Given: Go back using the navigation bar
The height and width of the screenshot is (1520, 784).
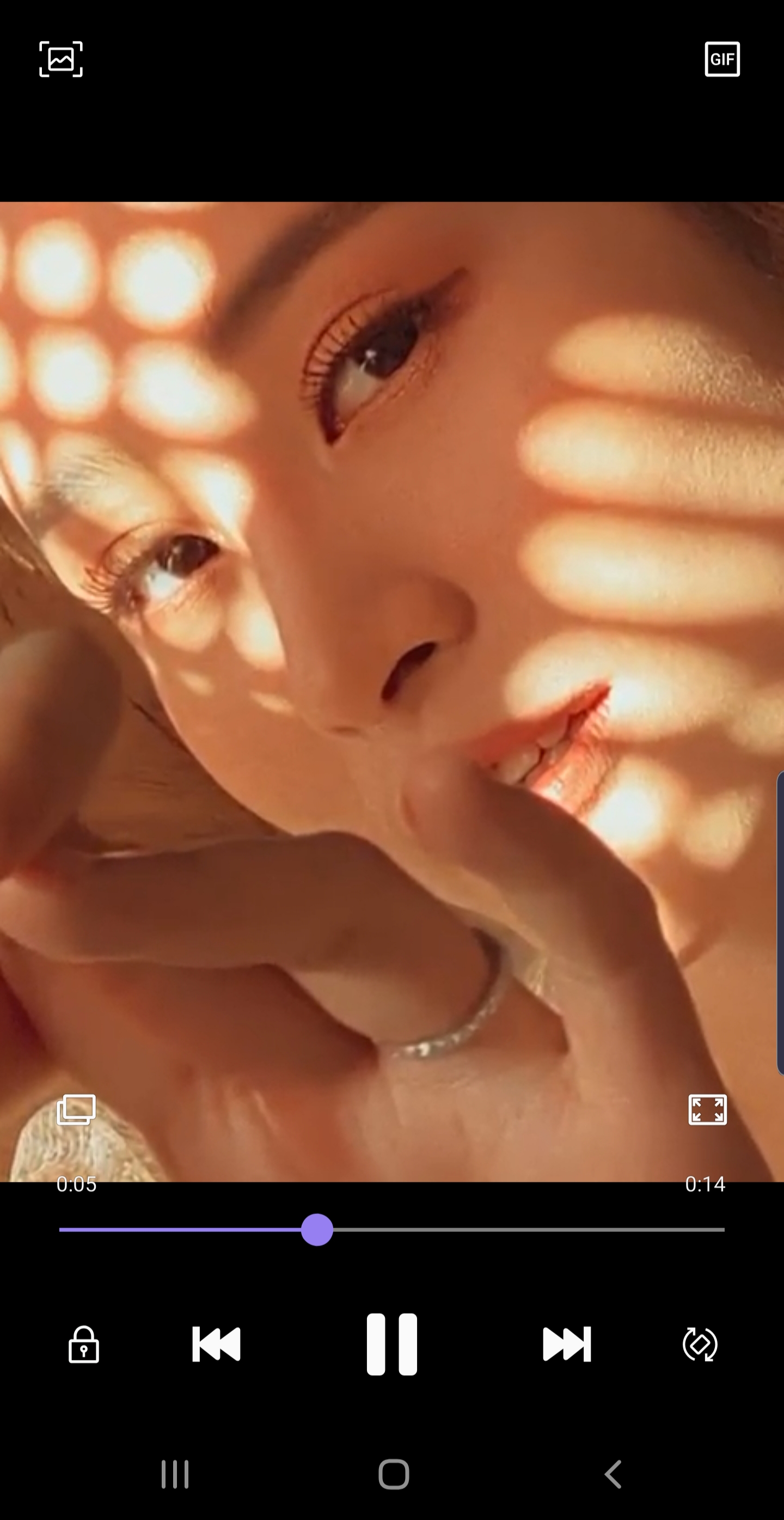Looking at the screenshot, I should [613, 1475].
